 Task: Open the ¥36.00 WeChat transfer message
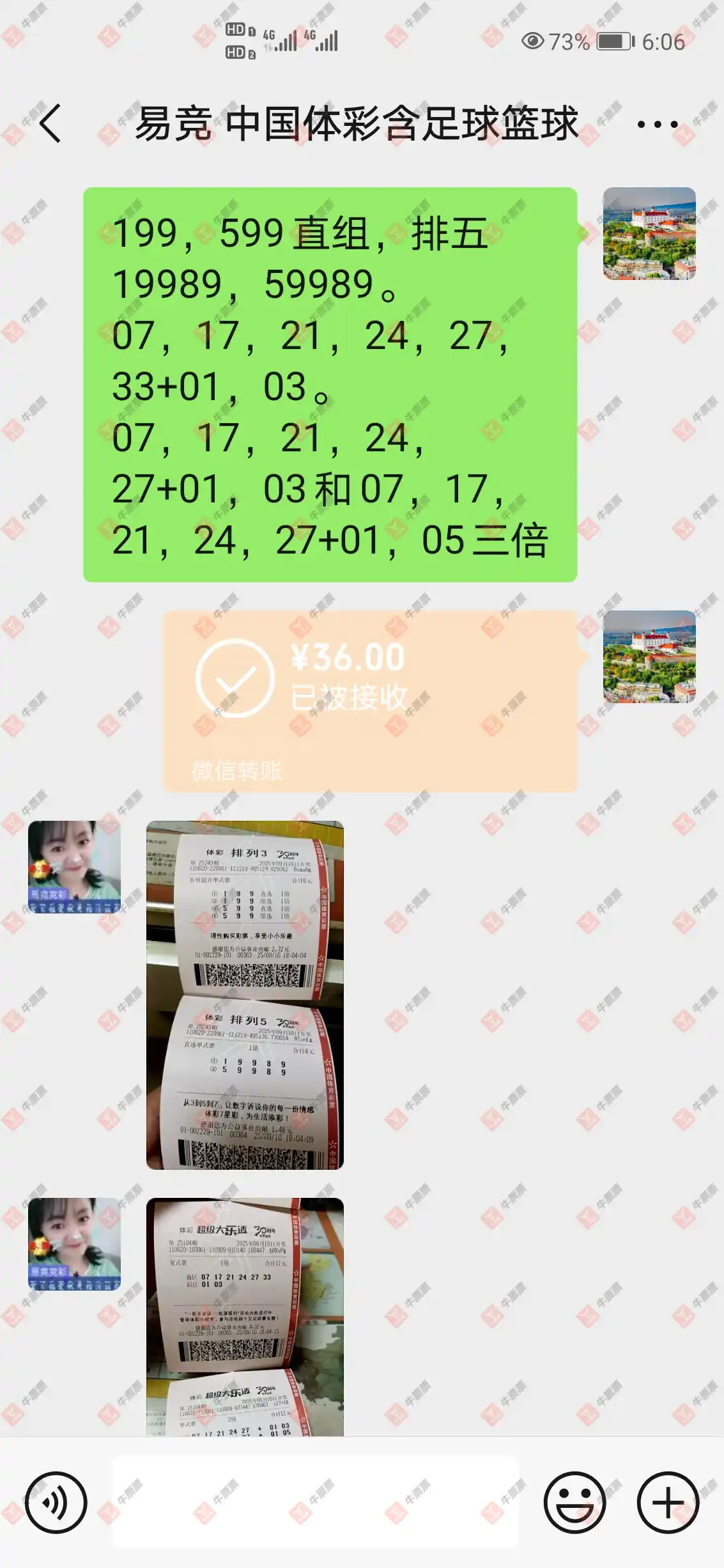click(370, 701)
